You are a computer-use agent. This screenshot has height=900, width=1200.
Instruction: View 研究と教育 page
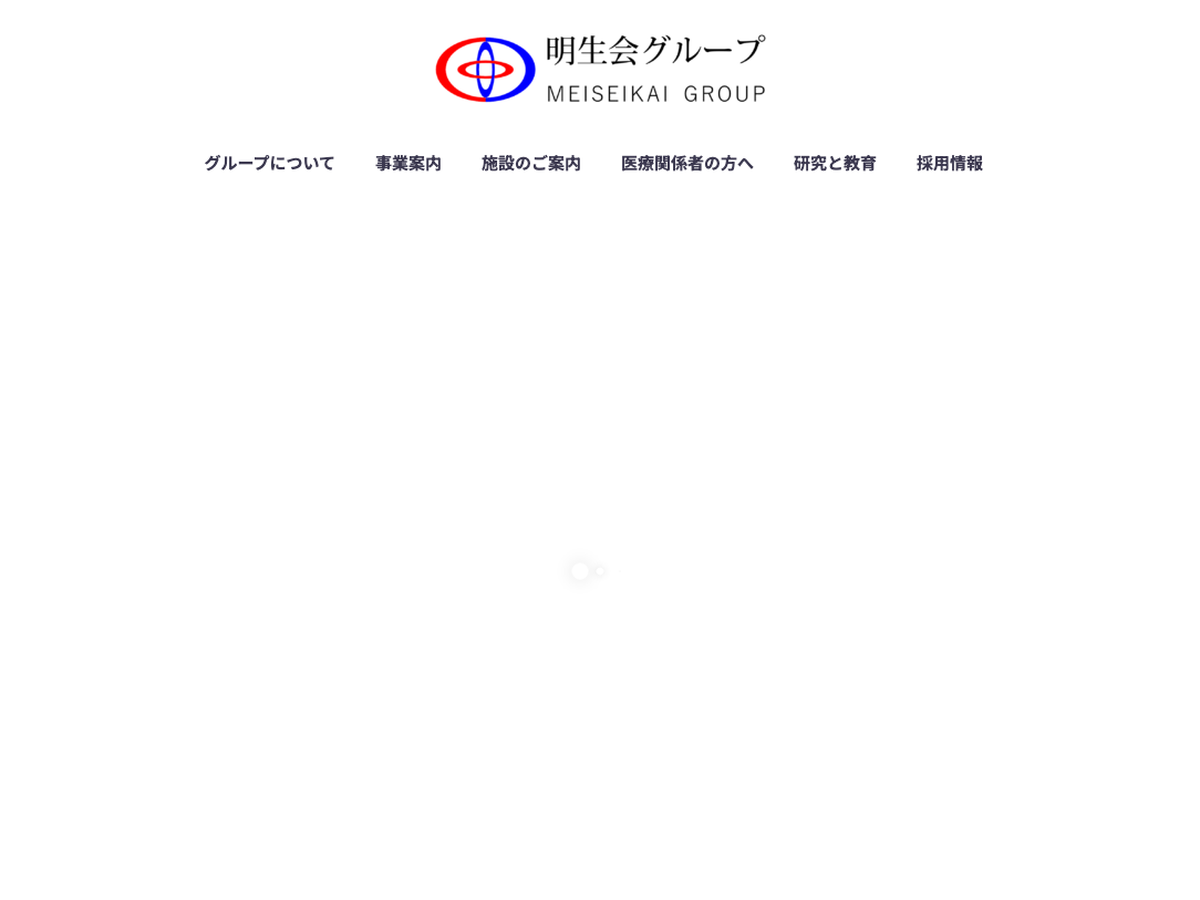coord(835,163)
